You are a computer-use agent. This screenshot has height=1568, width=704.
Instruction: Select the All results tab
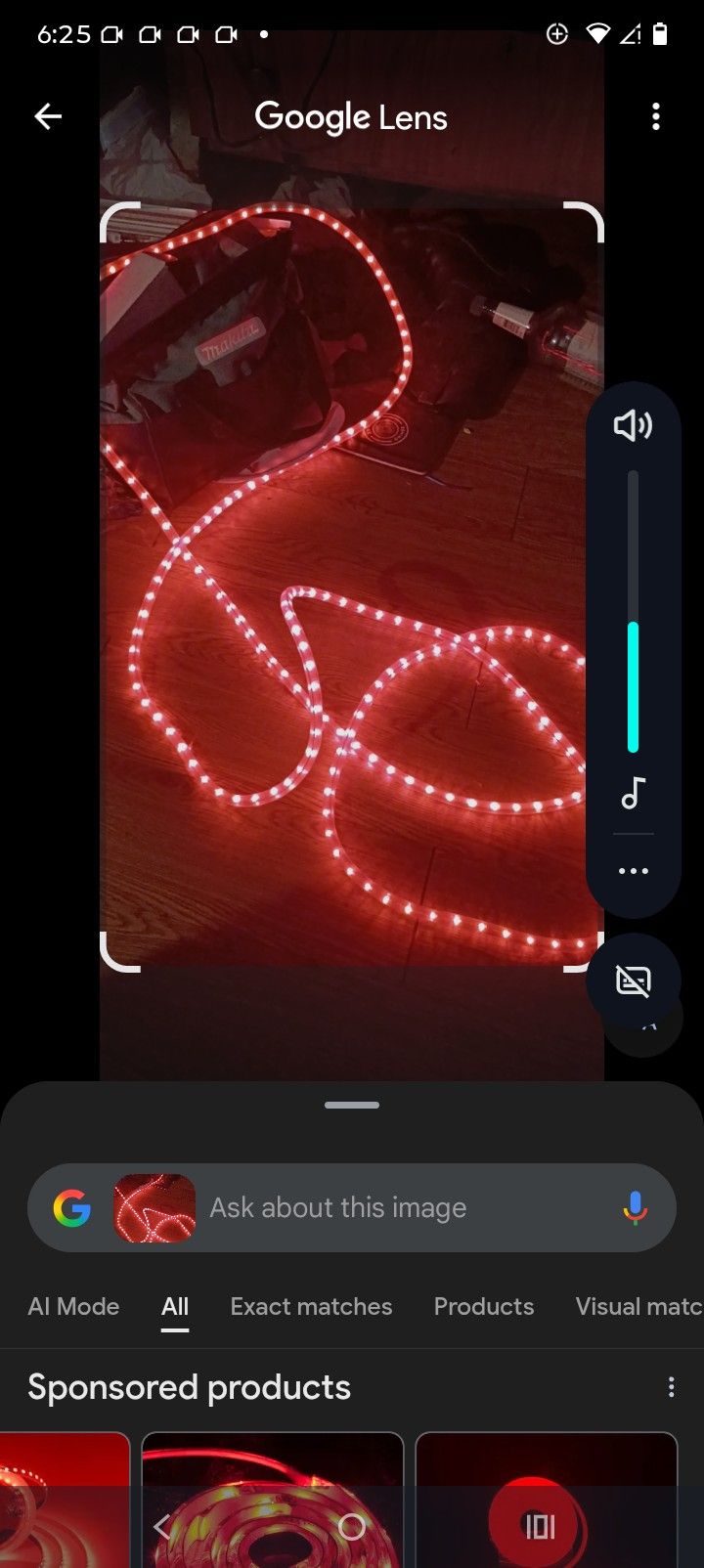pyautogui.click(x=175, y=1307)
